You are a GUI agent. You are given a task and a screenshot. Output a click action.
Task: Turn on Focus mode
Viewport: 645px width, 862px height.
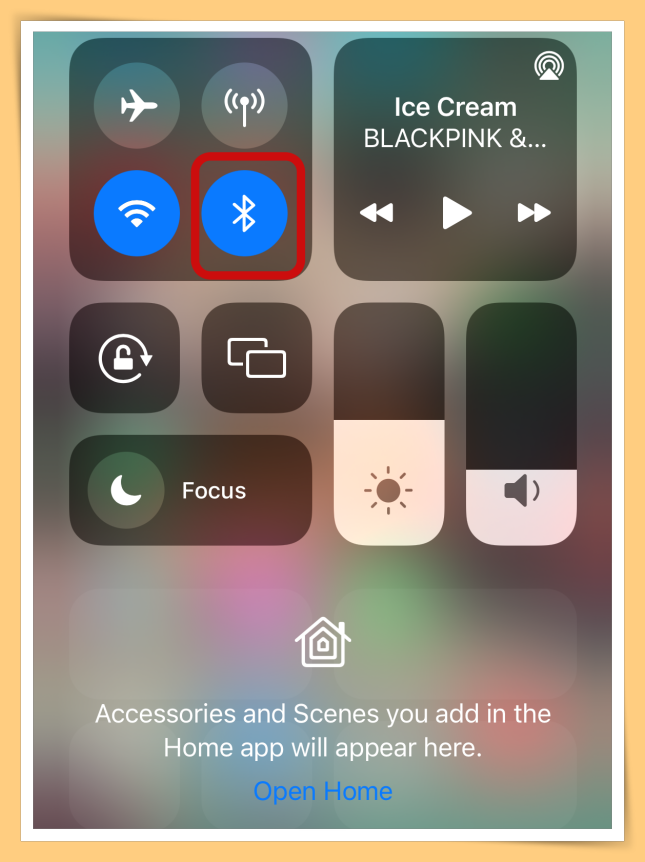(x=190, y=491)
